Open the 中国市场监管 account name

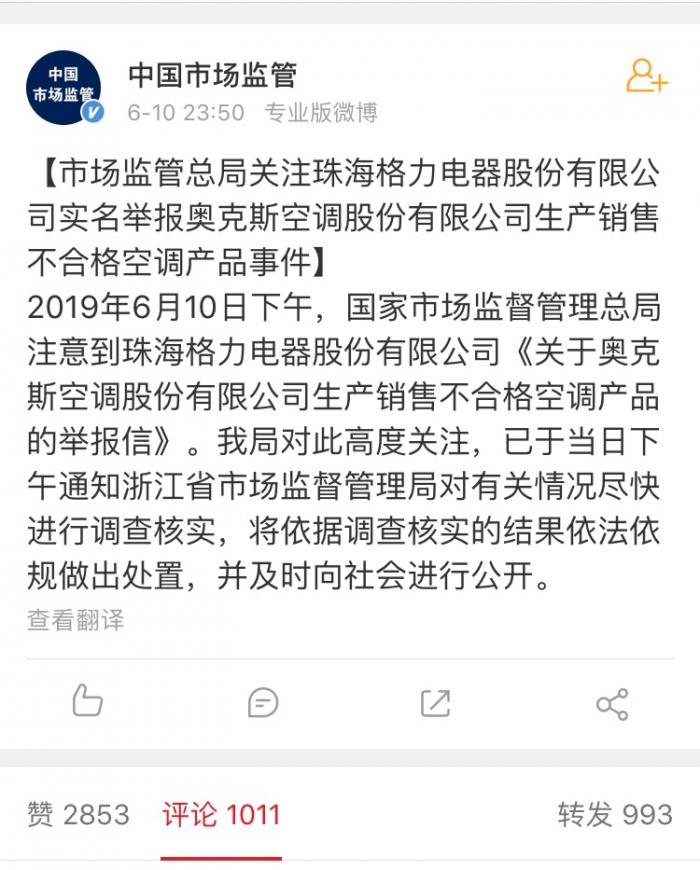point(212,74)
